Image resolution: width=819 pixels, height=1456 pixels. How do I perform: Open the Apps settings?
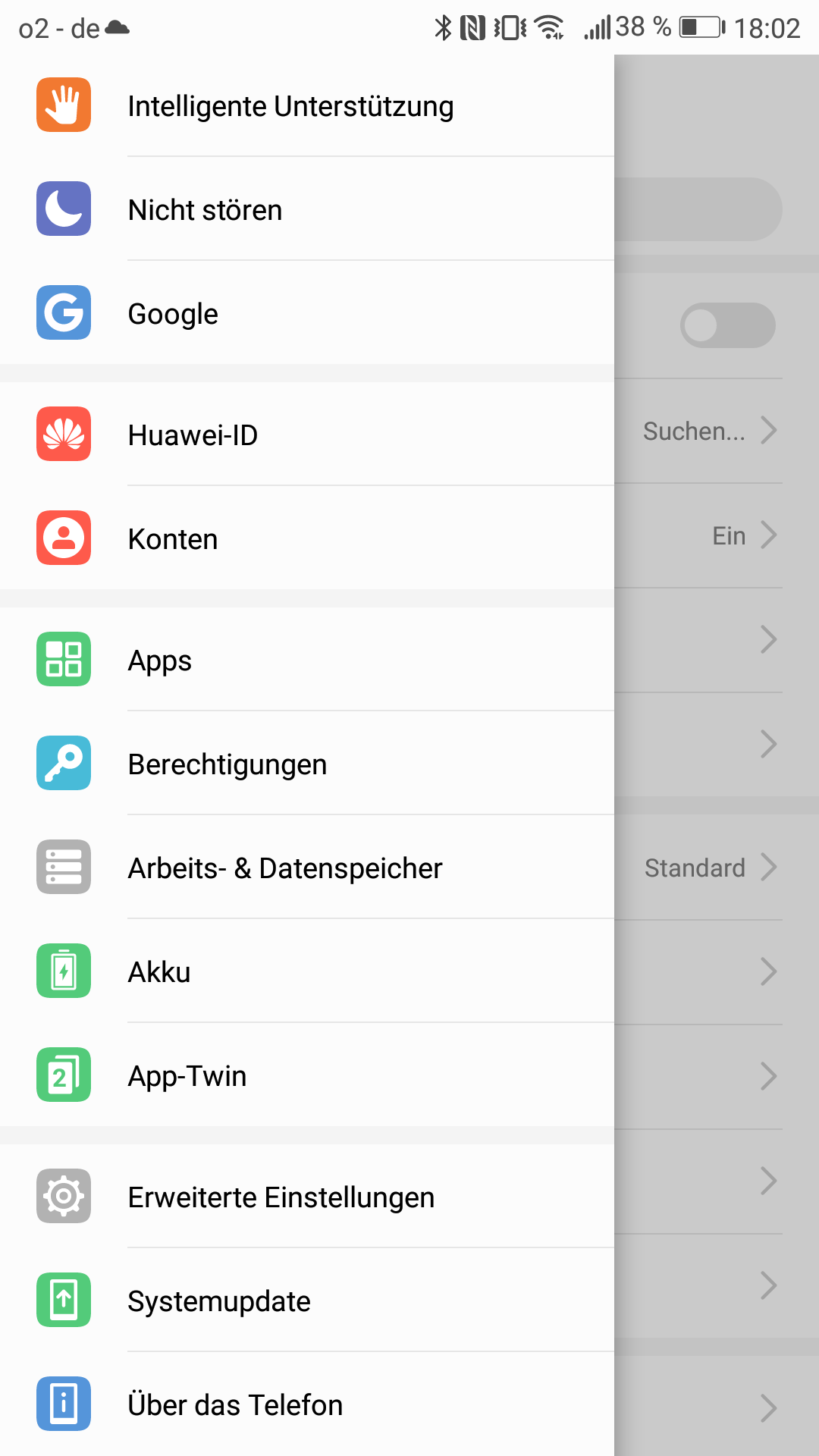click(x=159, y=661)
